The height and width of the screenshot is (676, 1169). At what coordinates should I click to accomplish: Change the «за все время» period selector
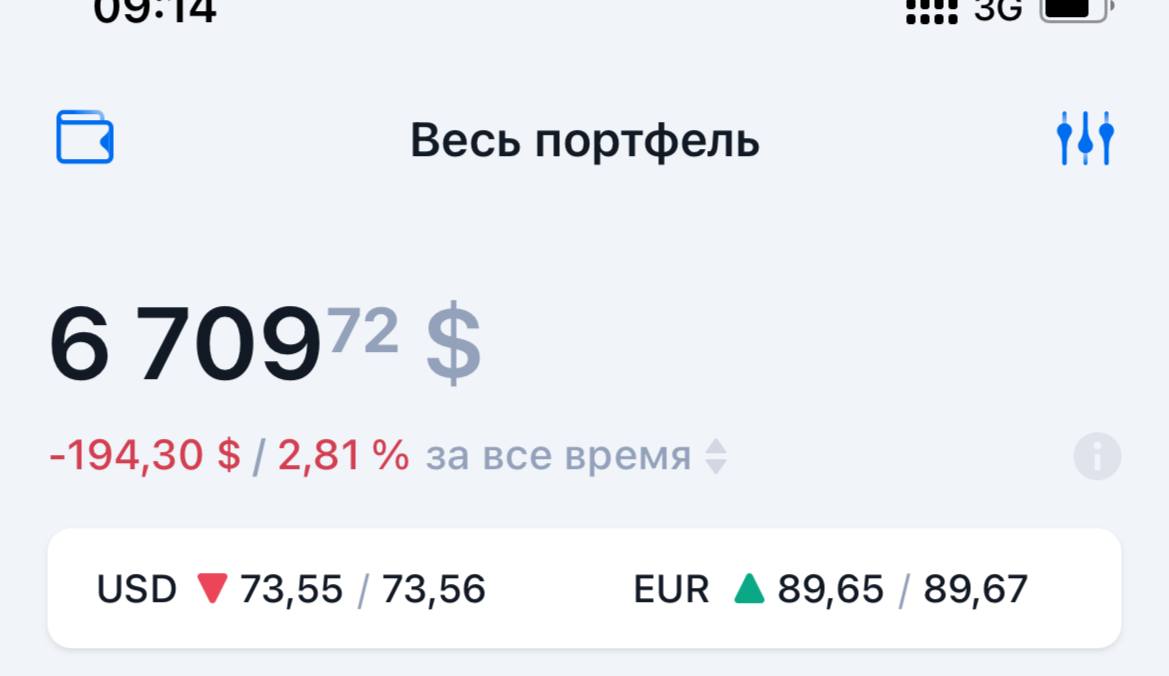[x=575, y=457]
